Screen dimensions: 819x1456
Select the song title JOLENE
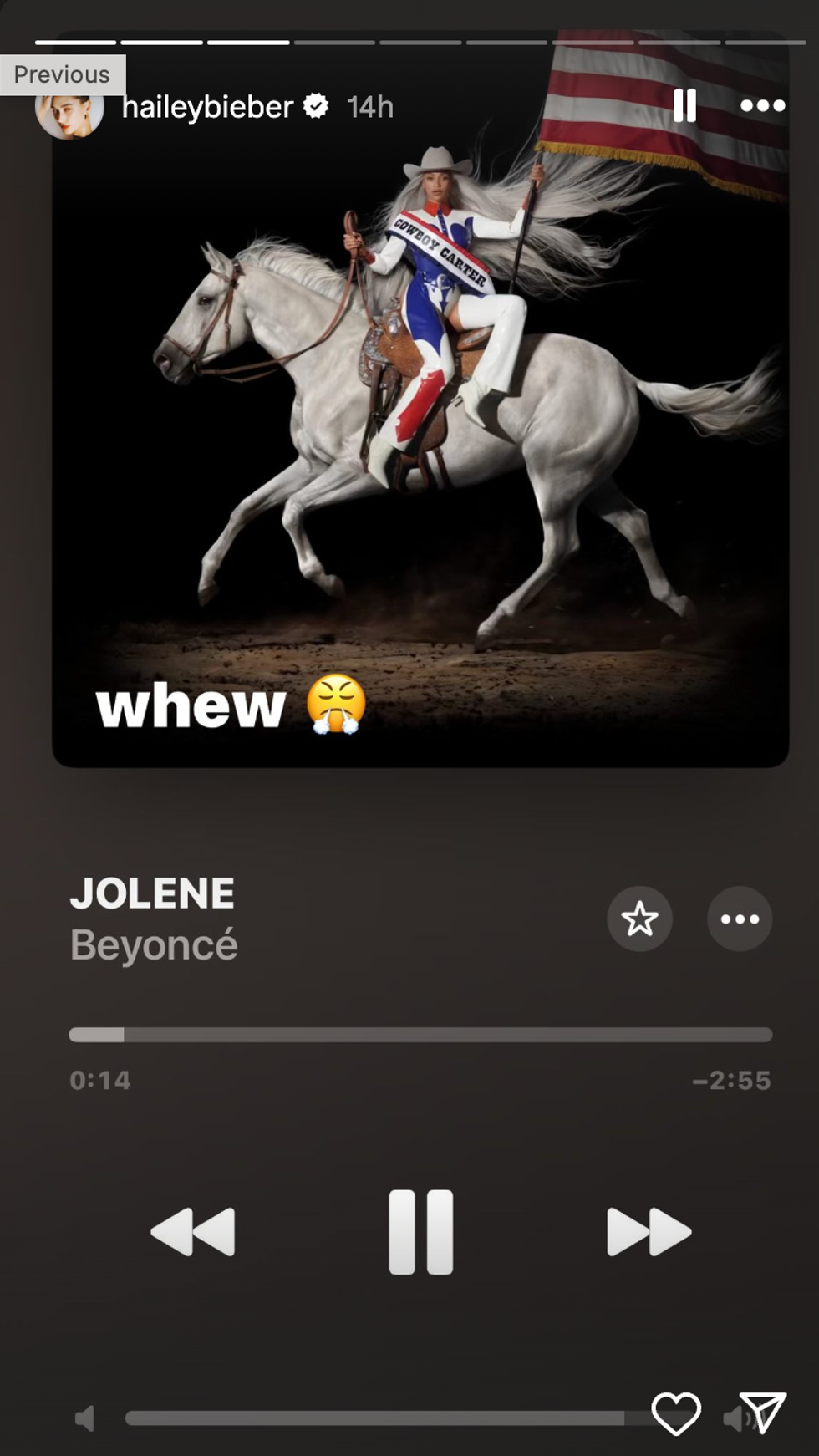[154, 893]
